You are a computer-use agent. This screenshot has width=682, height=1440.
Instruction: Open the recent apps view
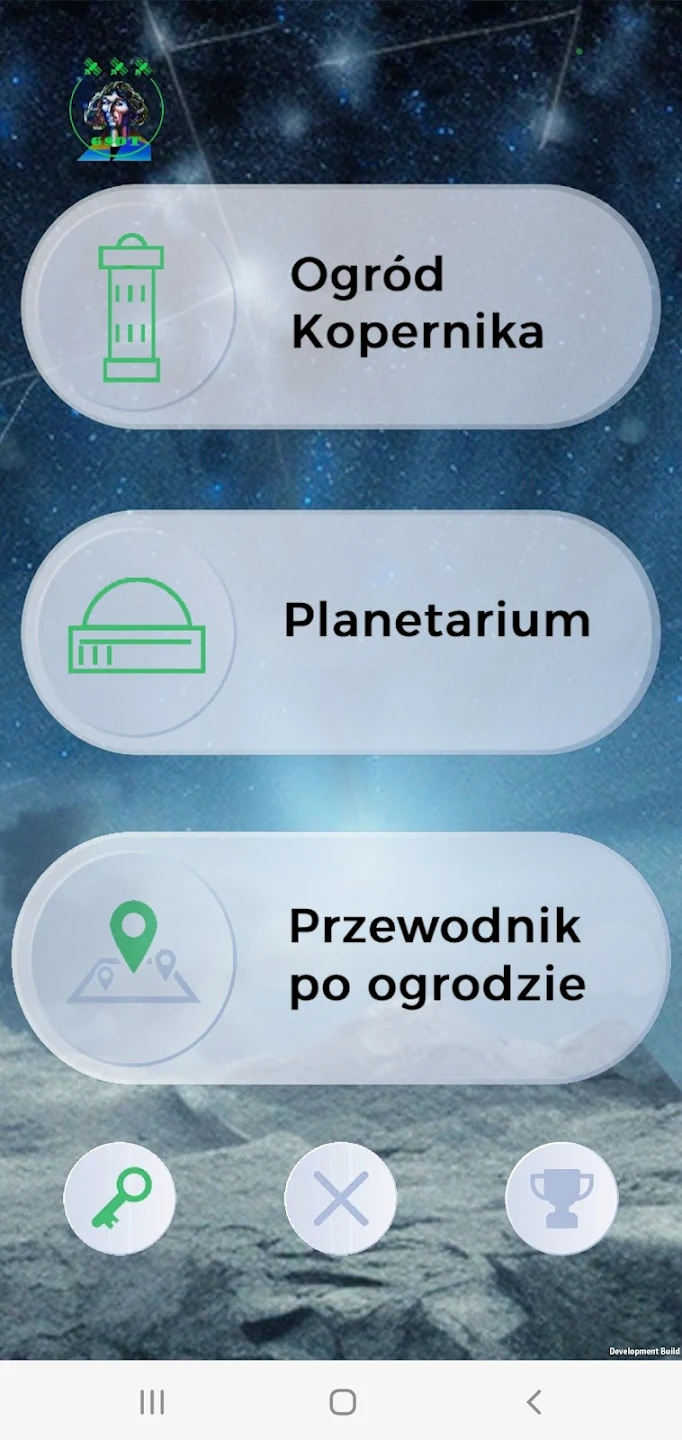(152, 1402)
